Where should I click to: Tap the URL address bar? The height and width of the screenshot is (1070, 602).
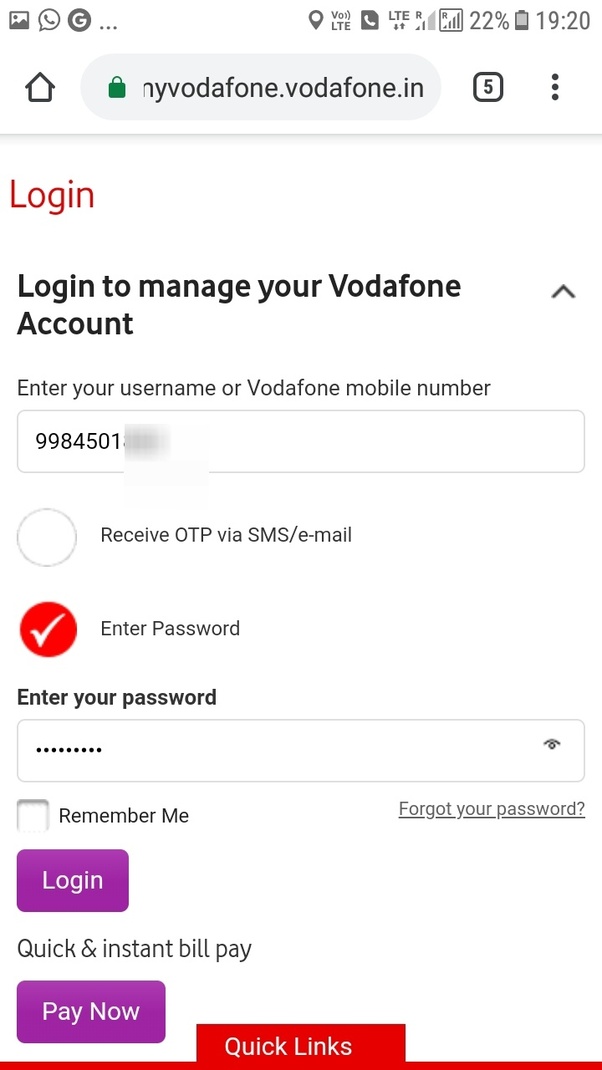265,88
